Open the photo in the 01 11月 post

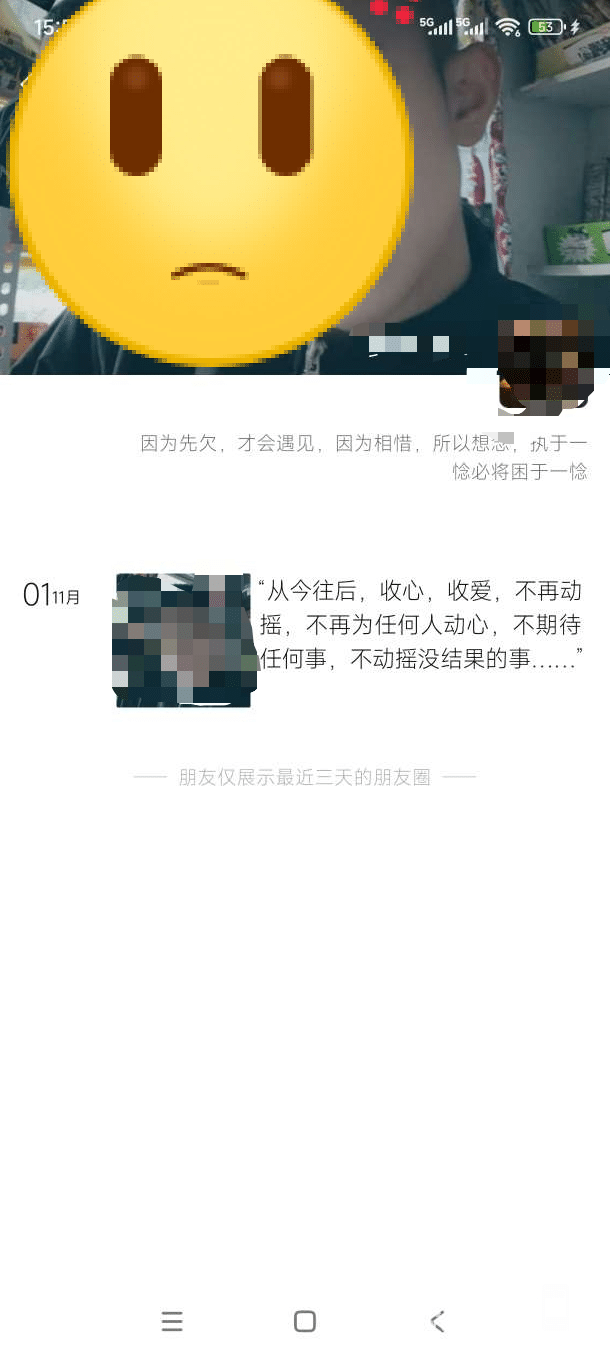pos(182,640)
